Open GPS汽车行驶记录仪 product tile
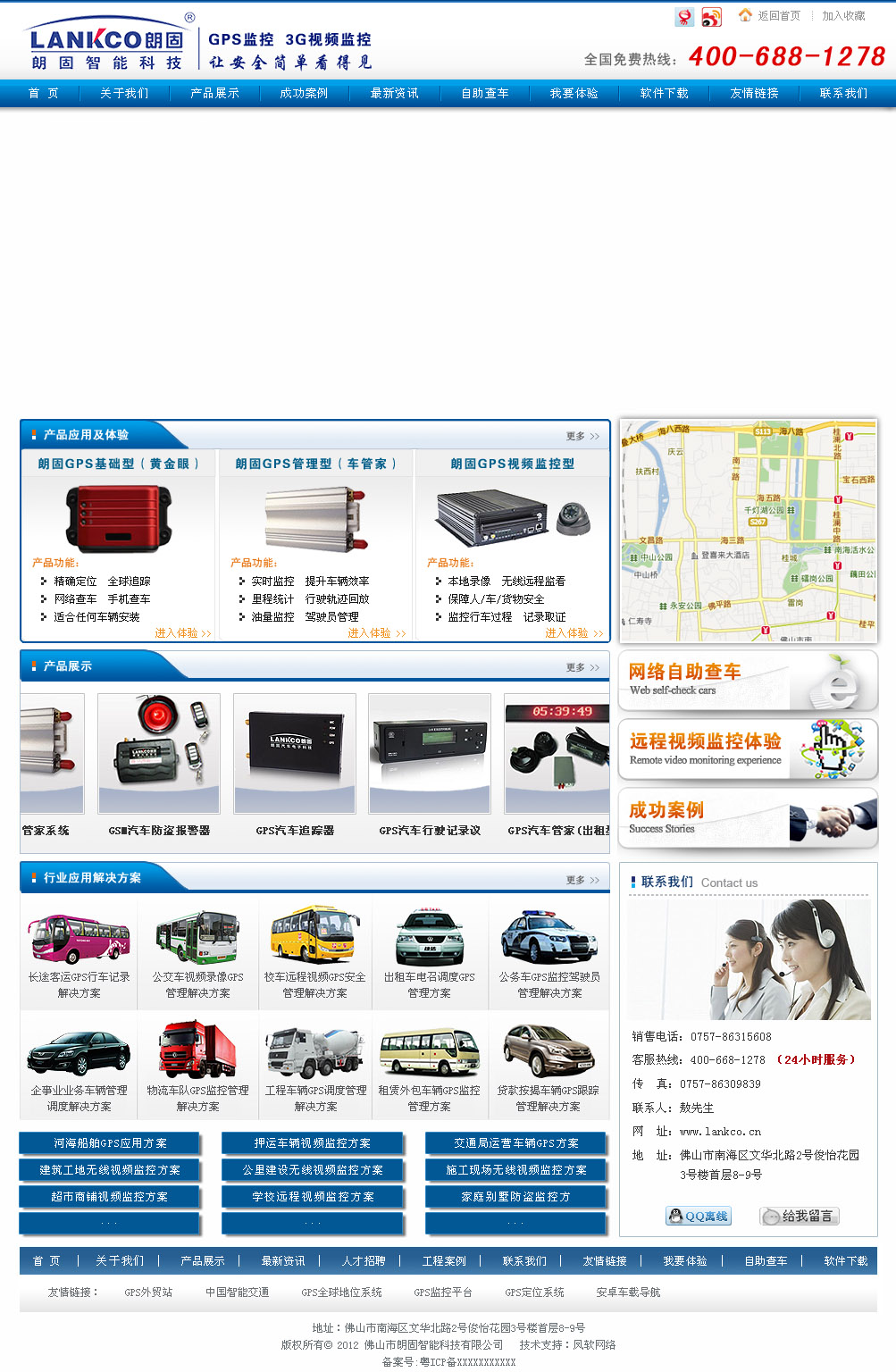The image size is (896, 1372). pos(430,765)
